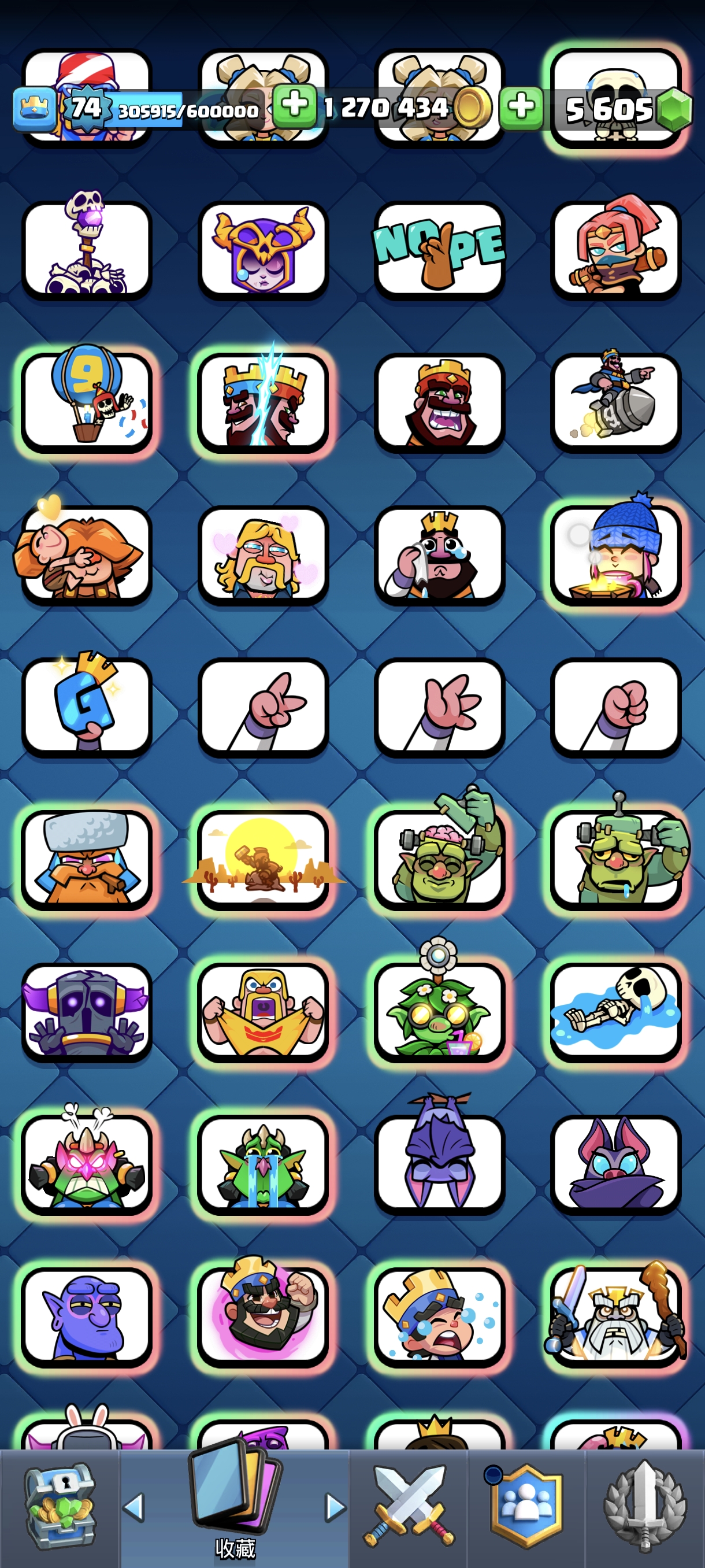The width and height of the screenshot is (705, 1568).
Task: Choose the crying king with handkerchief emote
Action: pyautogui.click(x=439, y=555)
